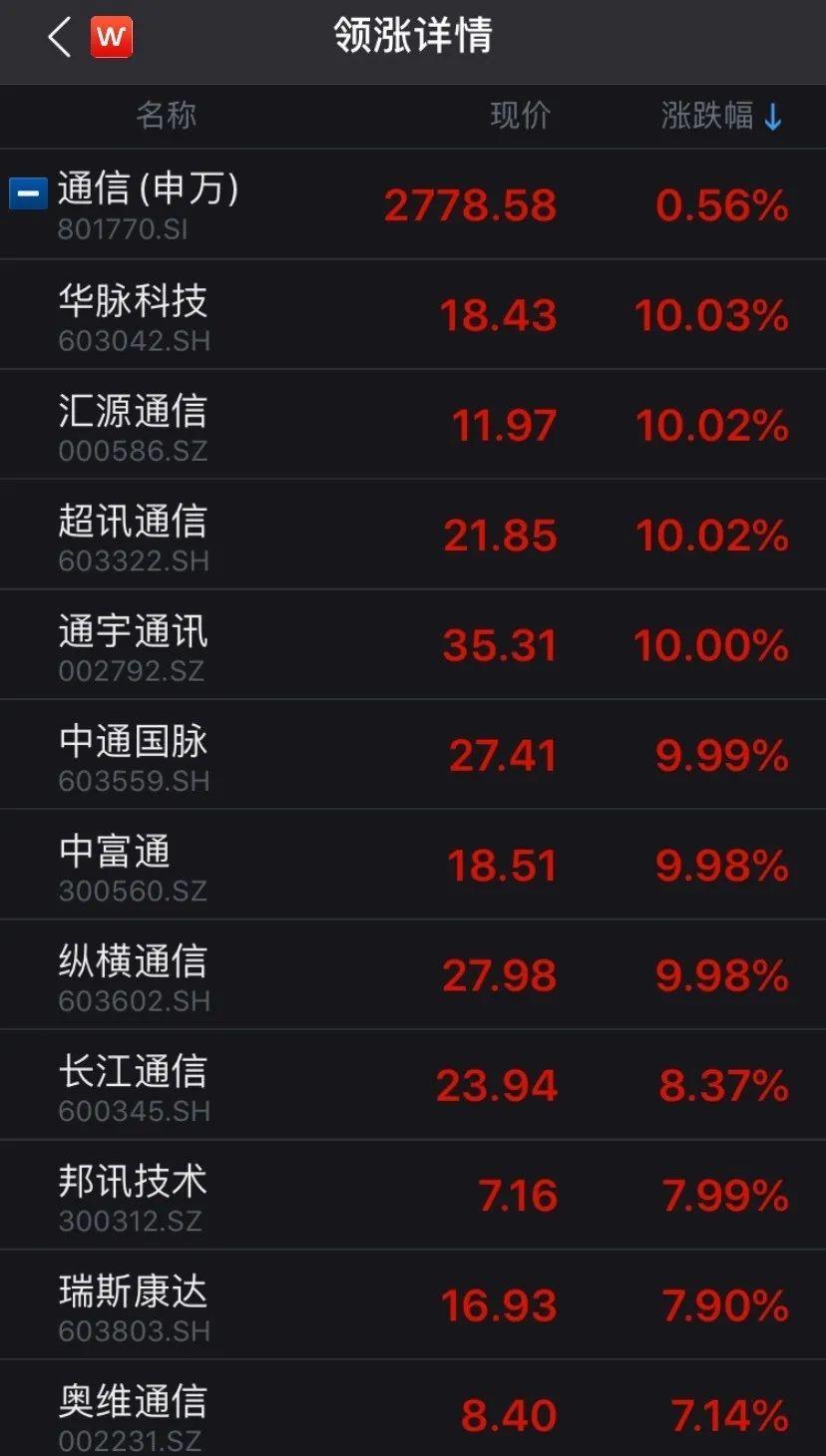The image size is (826, 1456).
Task: View 超讯通信 stock details
Action: [413, 534]
